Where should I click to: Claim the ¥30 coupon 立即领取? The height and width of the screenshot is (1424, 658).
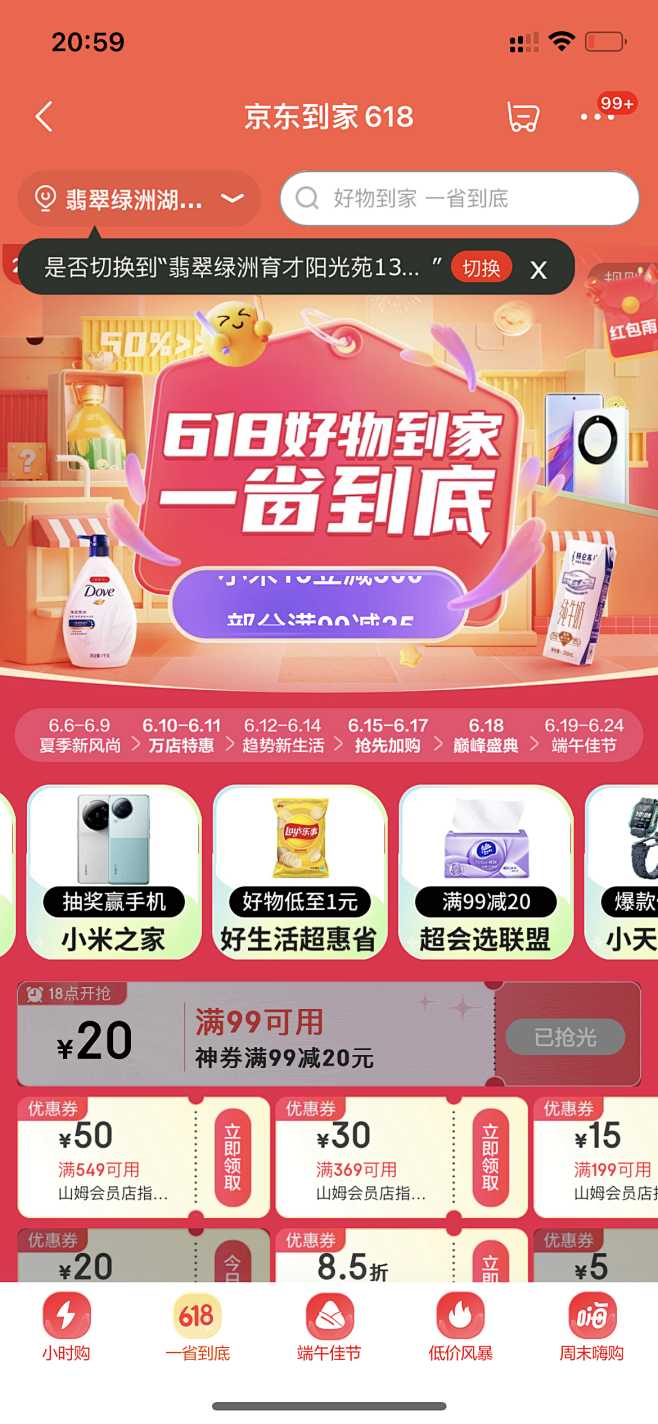click(x=490, y=1157)
